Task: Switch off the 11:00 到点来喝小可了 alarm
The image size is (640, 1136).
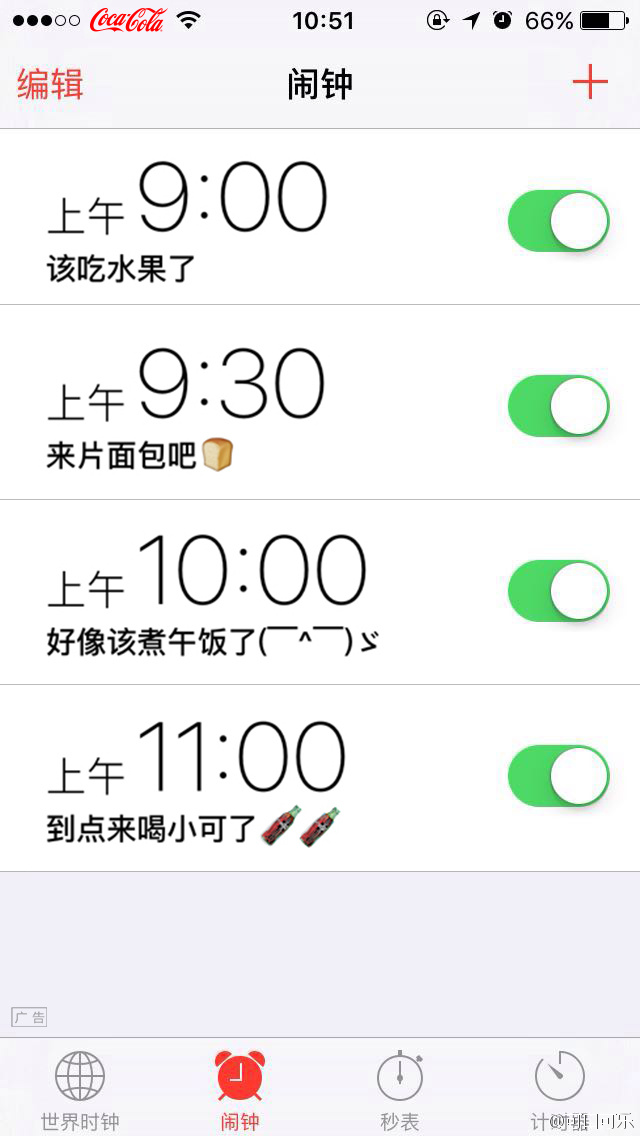Action: click(x=559, y=776)
